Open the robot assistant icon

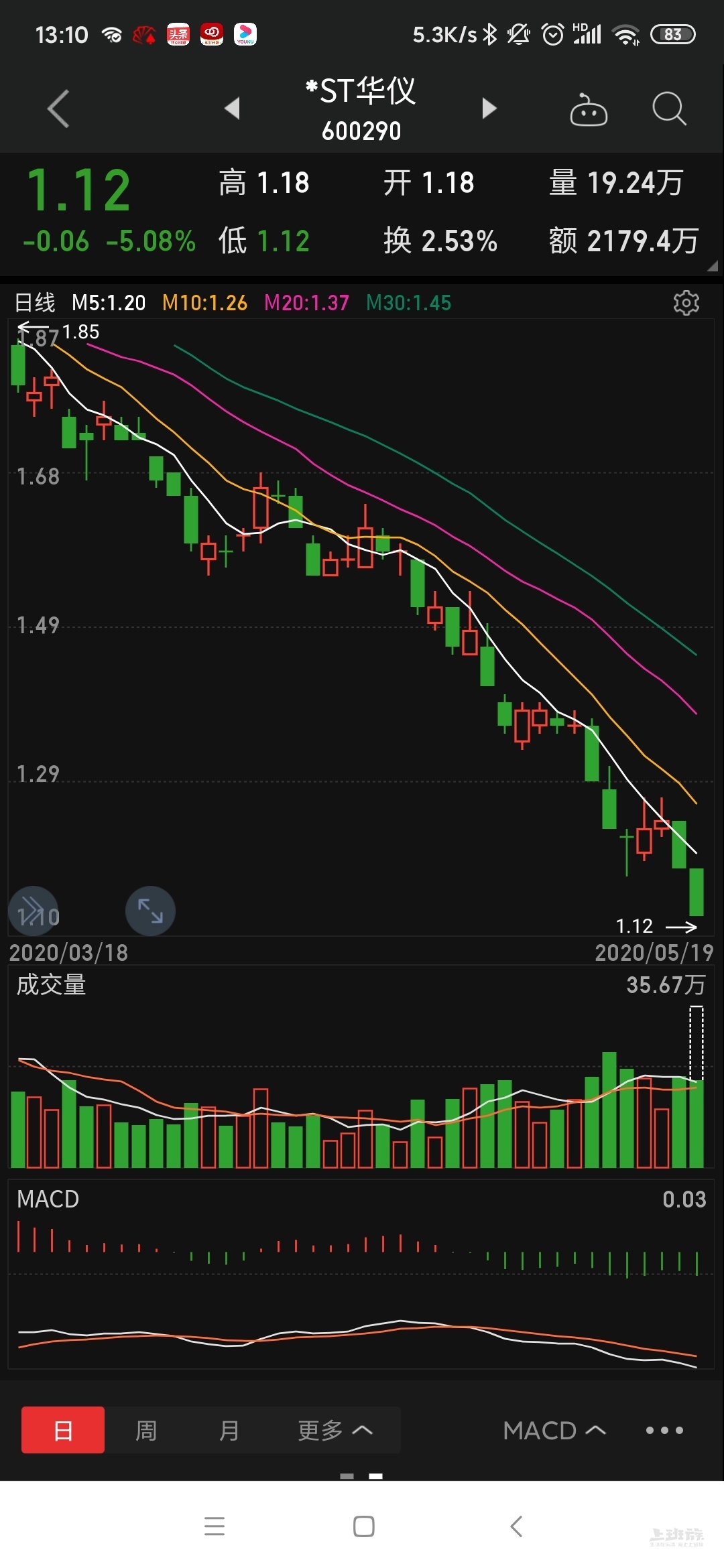[588, 110]
